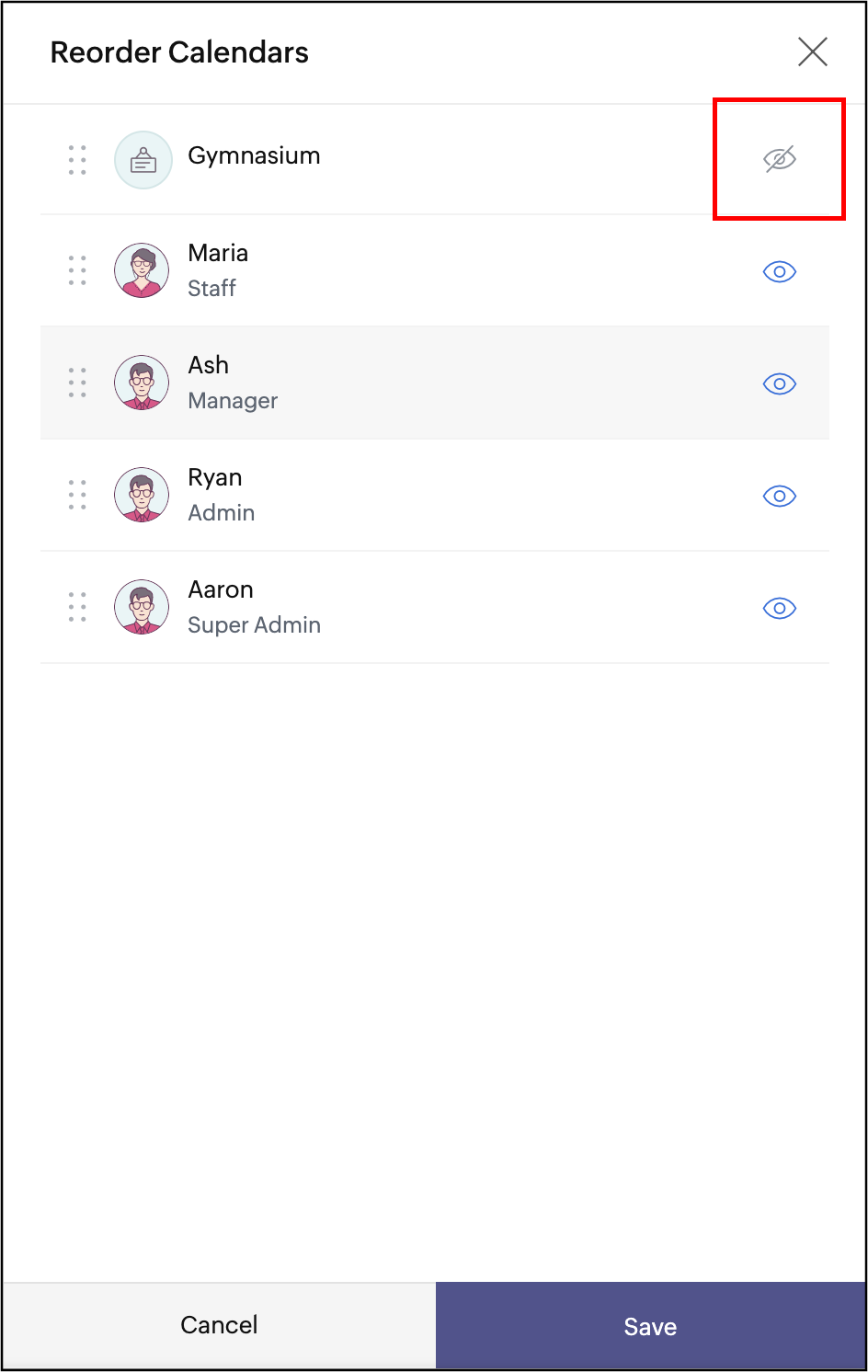Image resolution: width=868 pixels, height=1372 pixels.
Task: Show the hidden Gymnasium calendar
Action: 780,159
